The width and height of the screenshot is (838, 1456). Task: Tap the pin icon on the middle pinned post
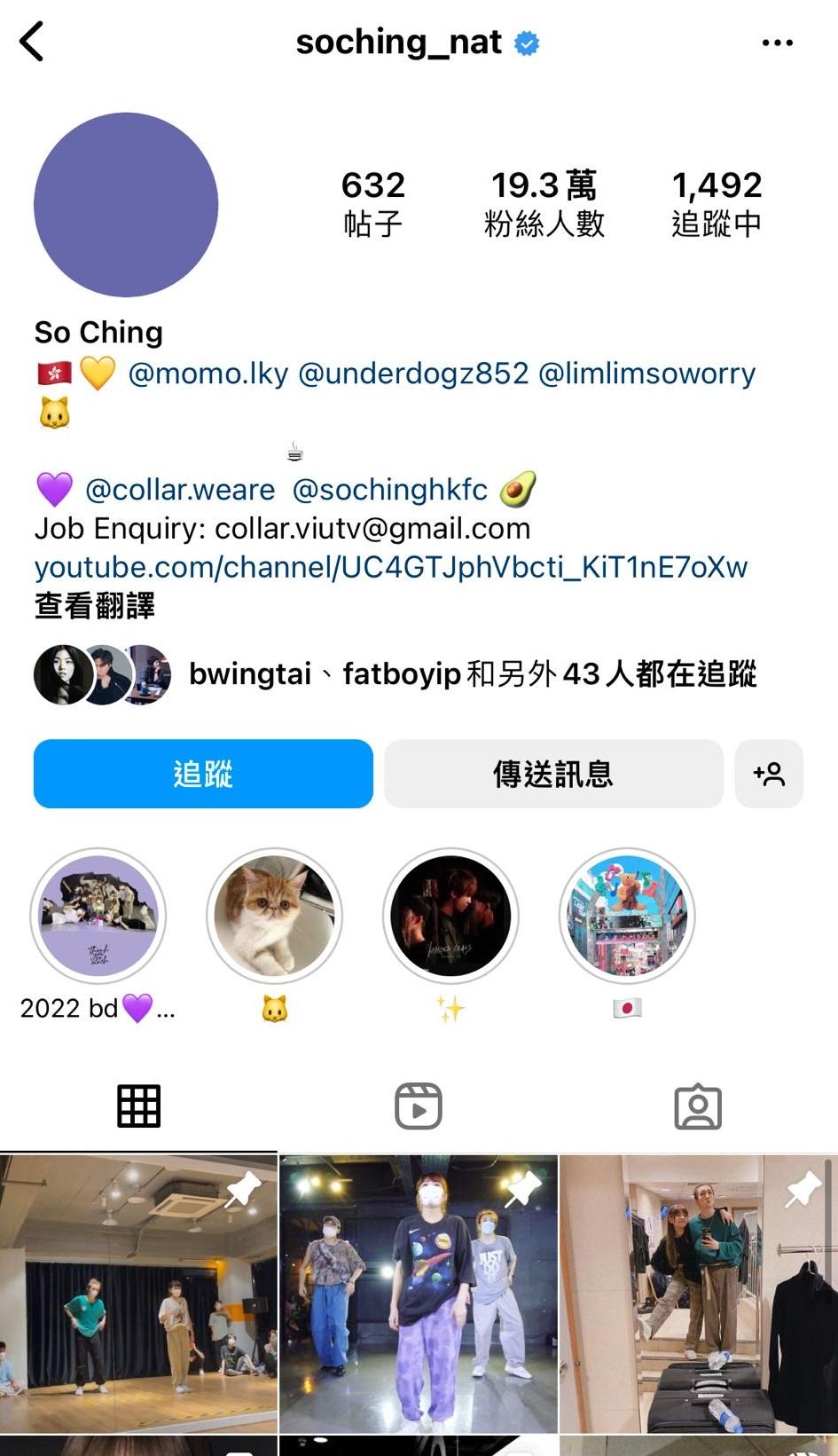pyautogui.click(x=523, y=1189)
